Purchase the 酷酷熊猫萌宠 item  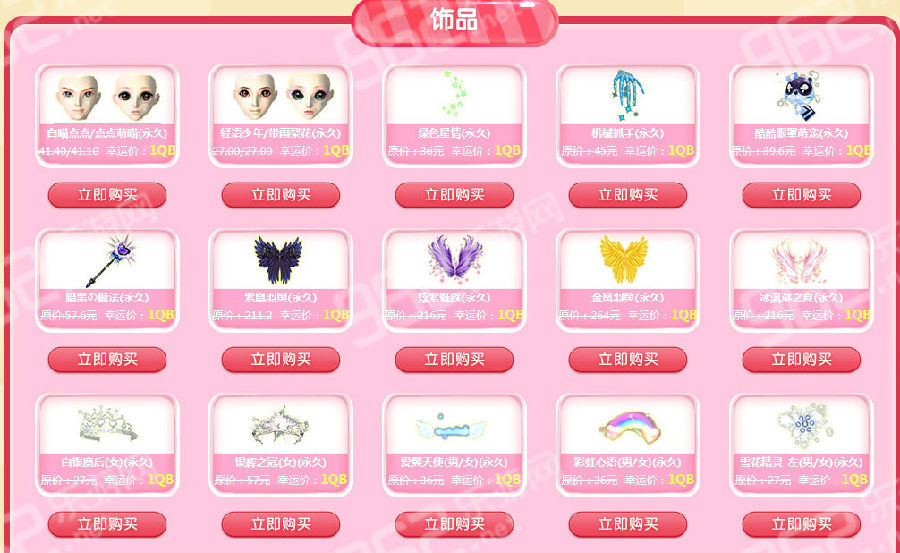click(801, 195)
